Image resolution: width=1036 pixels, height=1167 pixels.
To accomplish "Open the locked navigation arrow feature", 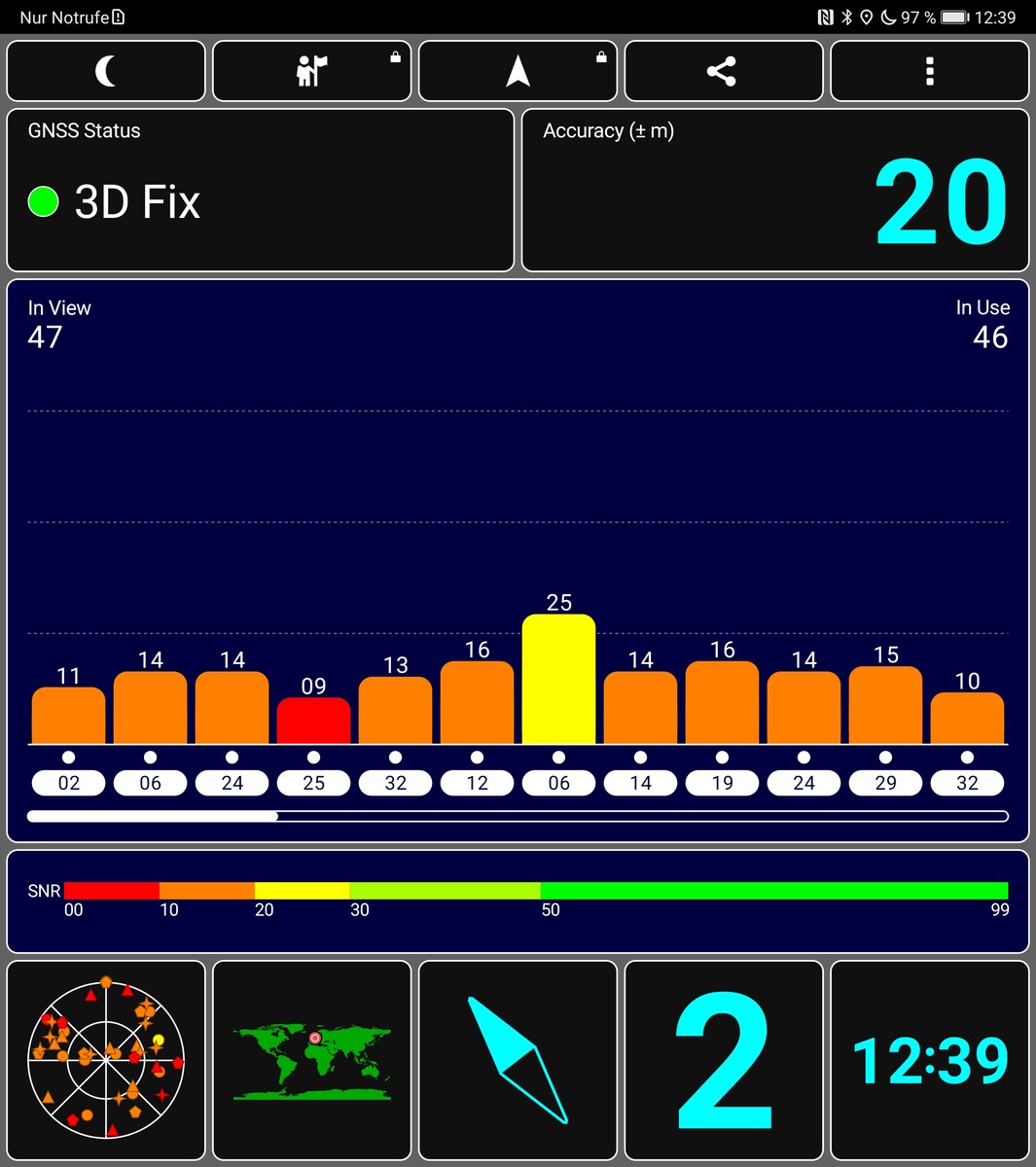I will [x=518, y=71].
